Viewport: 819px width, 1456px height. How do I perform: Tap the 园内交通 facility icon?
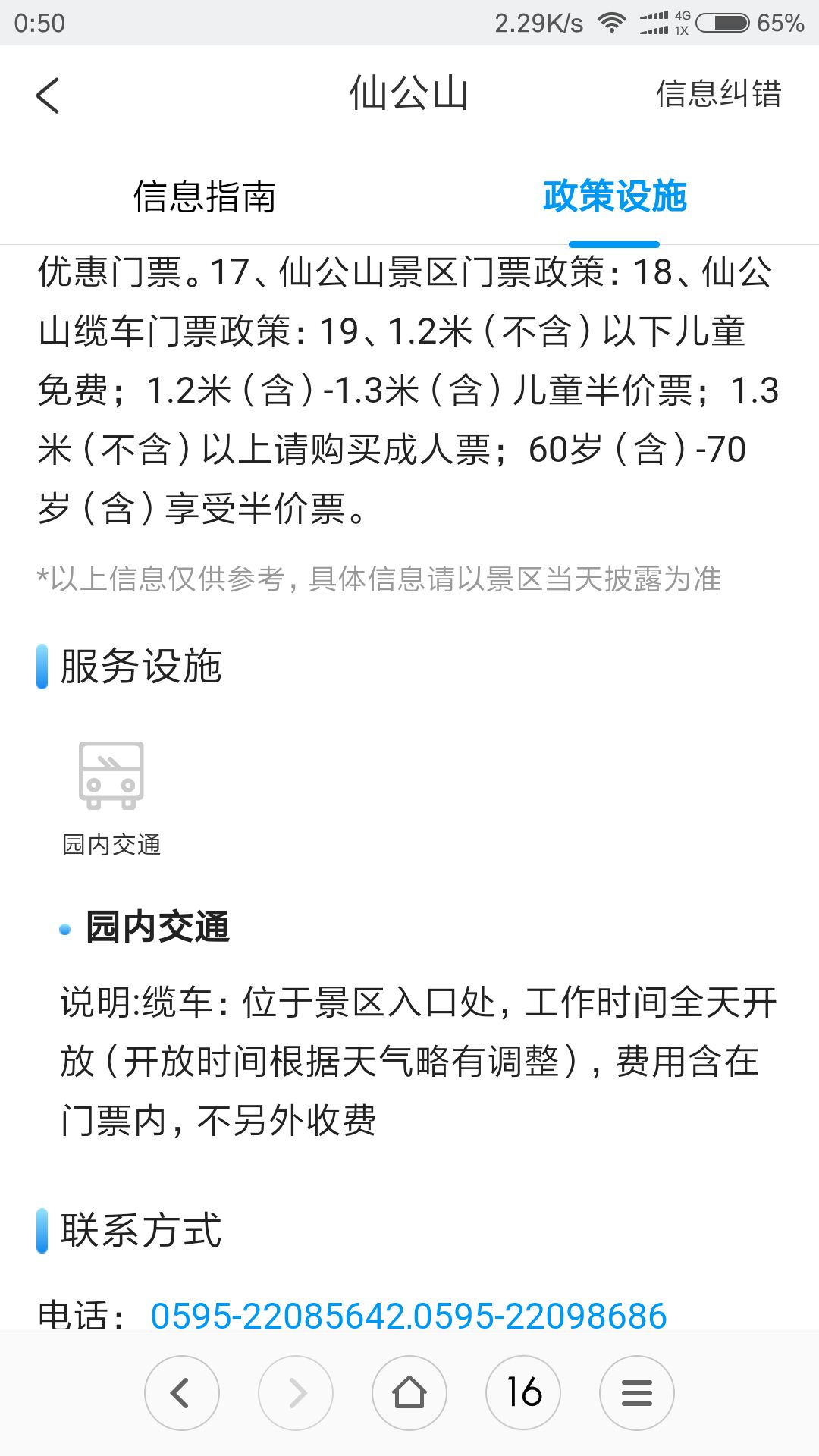tap(111, 776)
